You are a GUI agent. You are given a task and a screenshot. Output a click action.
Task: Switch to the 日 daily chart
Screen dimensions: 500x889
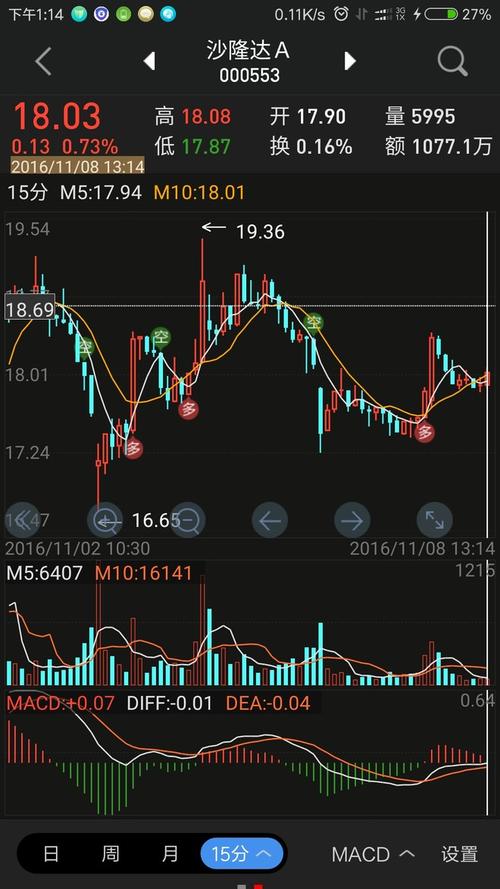pyautogui.click(x=51, y=853)
